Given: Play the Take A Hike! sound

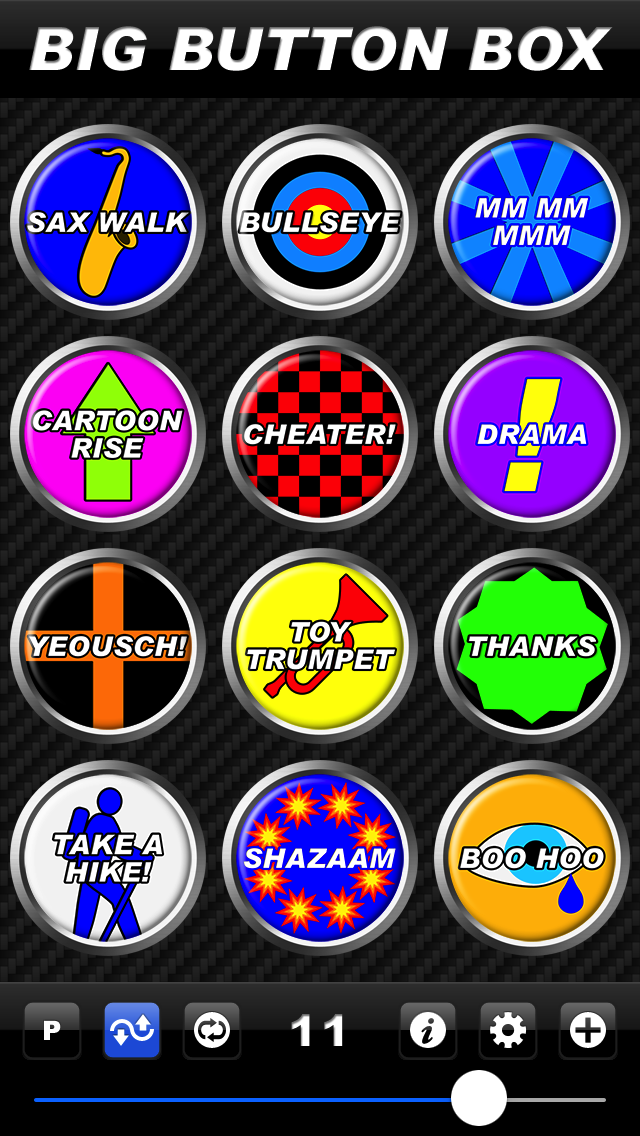Looking at the screenshot, I should tap(107, 858).
